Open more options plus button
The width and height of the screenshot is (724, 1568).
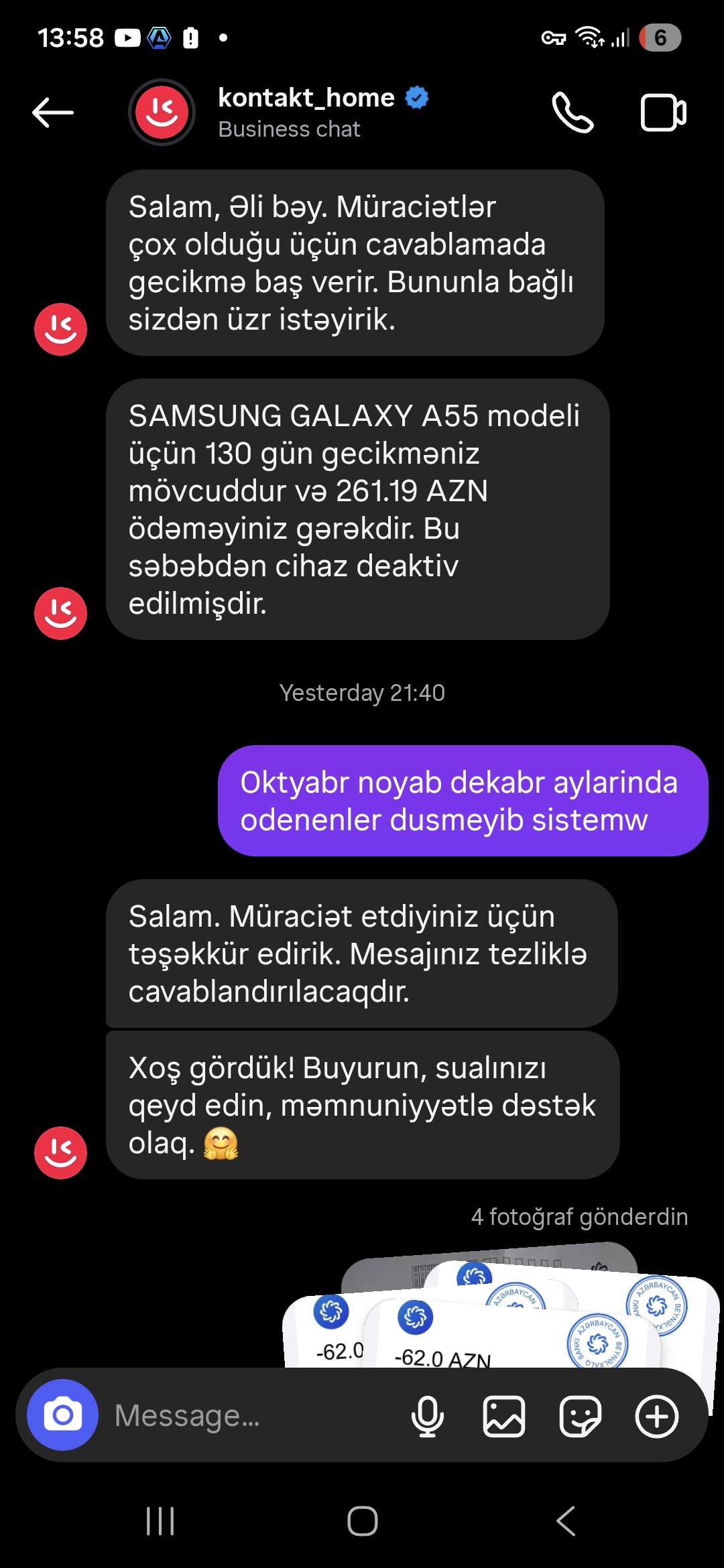coord(656,1416)
